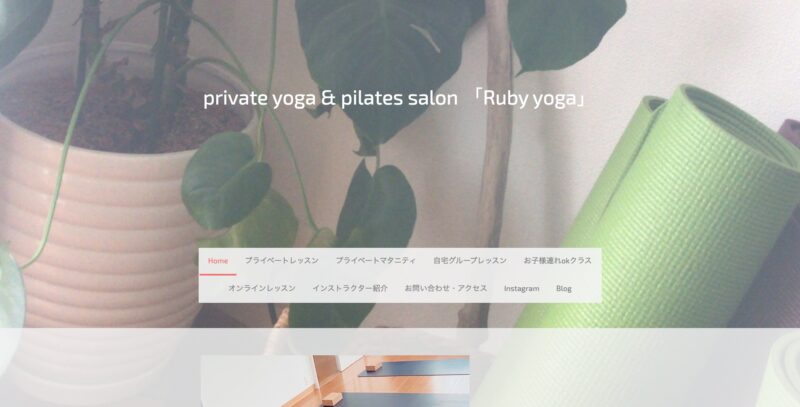Open お子様連れokクラス page

click(x=558, y=261)
